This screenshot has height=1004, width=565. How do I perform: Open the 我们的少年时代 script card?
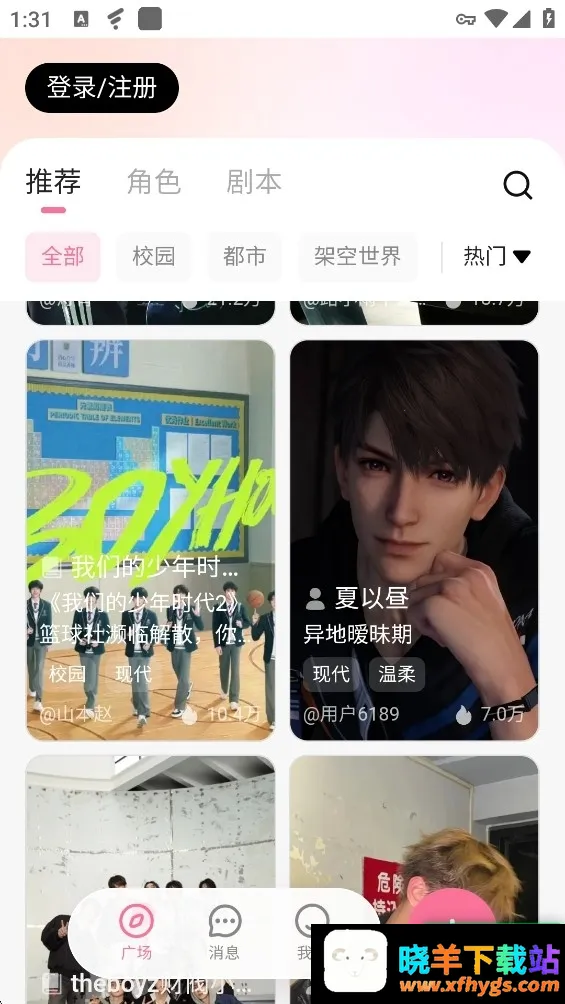pos(151,540)
